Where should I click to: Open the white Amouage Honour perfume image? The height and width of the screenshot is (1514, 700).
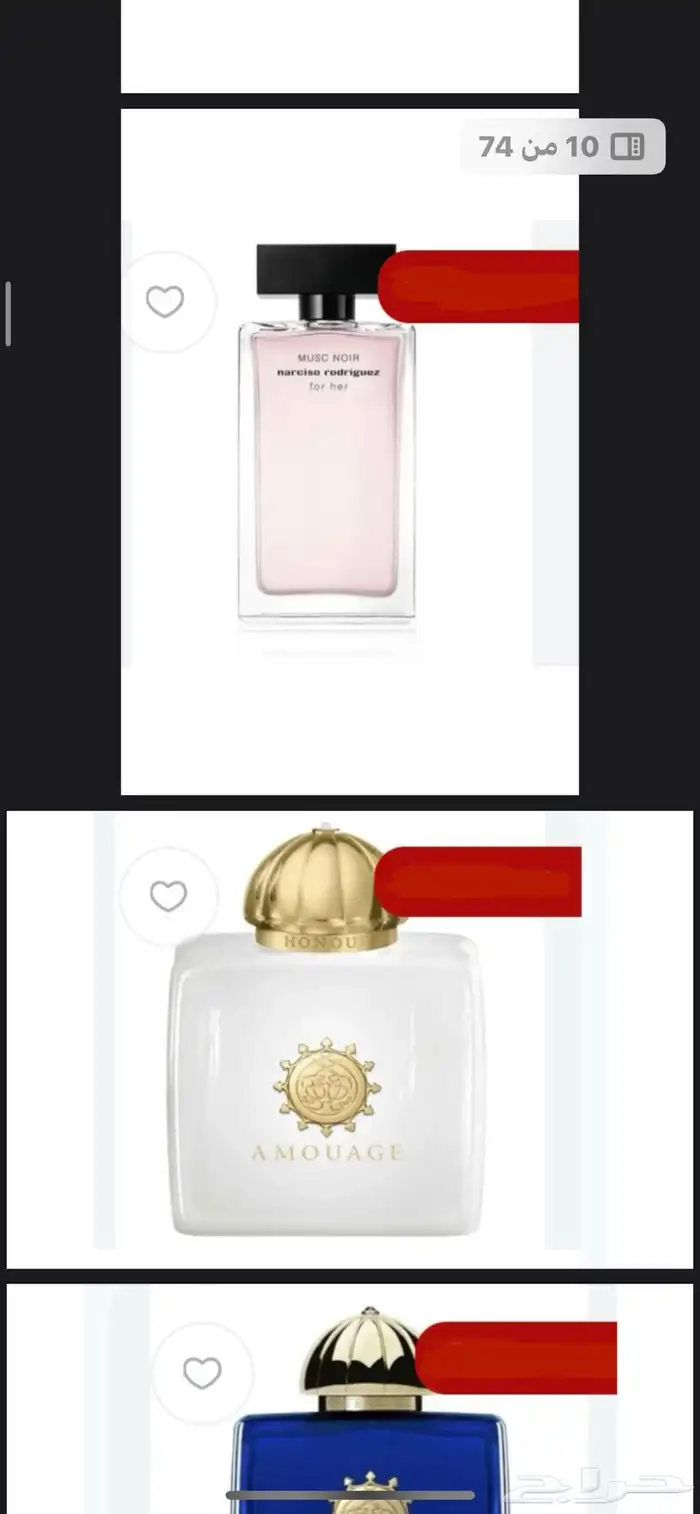pos(350,1040)
